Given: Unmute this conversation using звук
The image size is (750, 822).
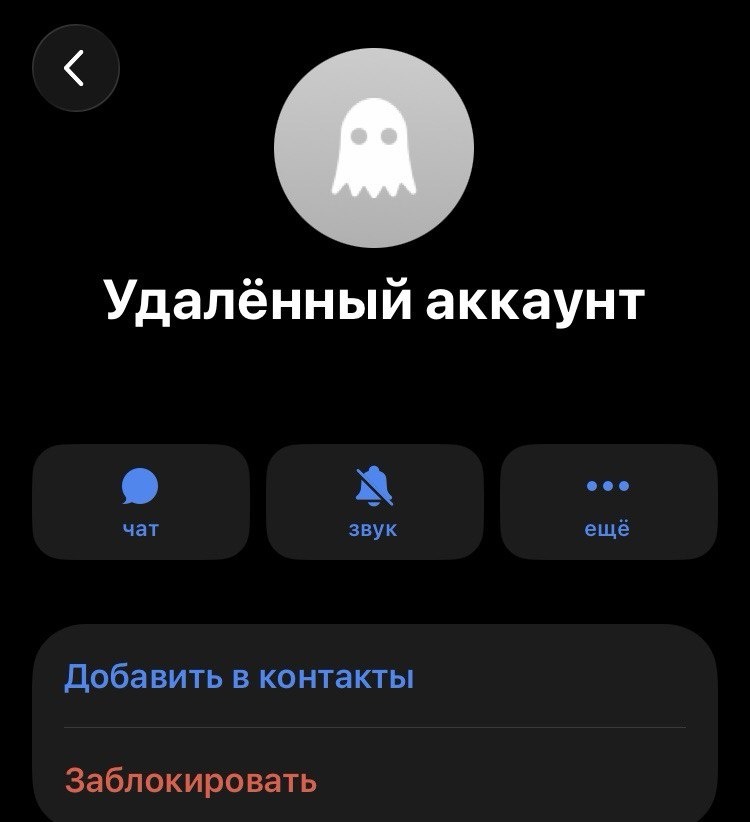Looking at the screenshot, I should (x=375, y=498).
